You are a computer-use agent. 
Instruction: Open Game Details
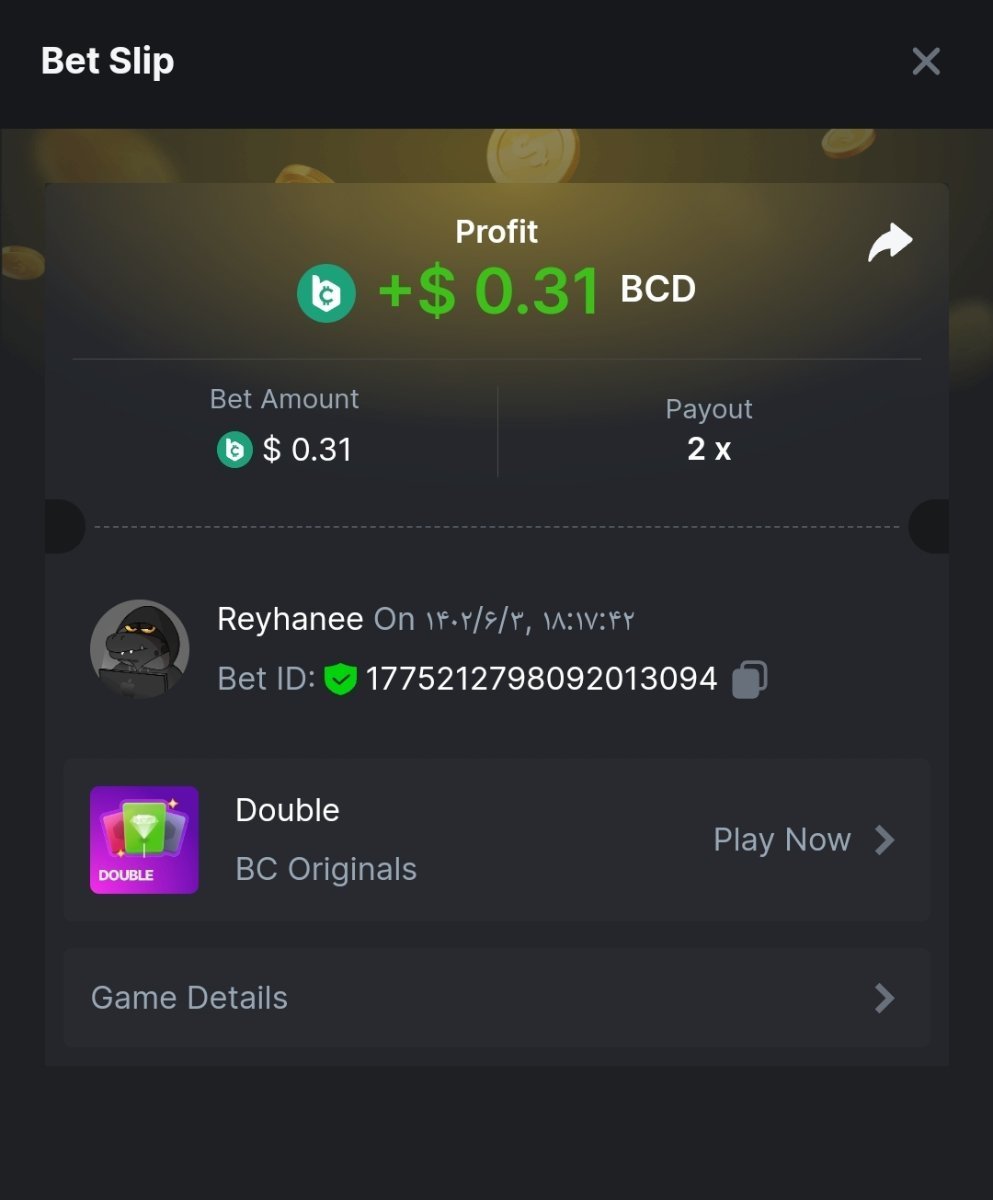click(496, 998)
